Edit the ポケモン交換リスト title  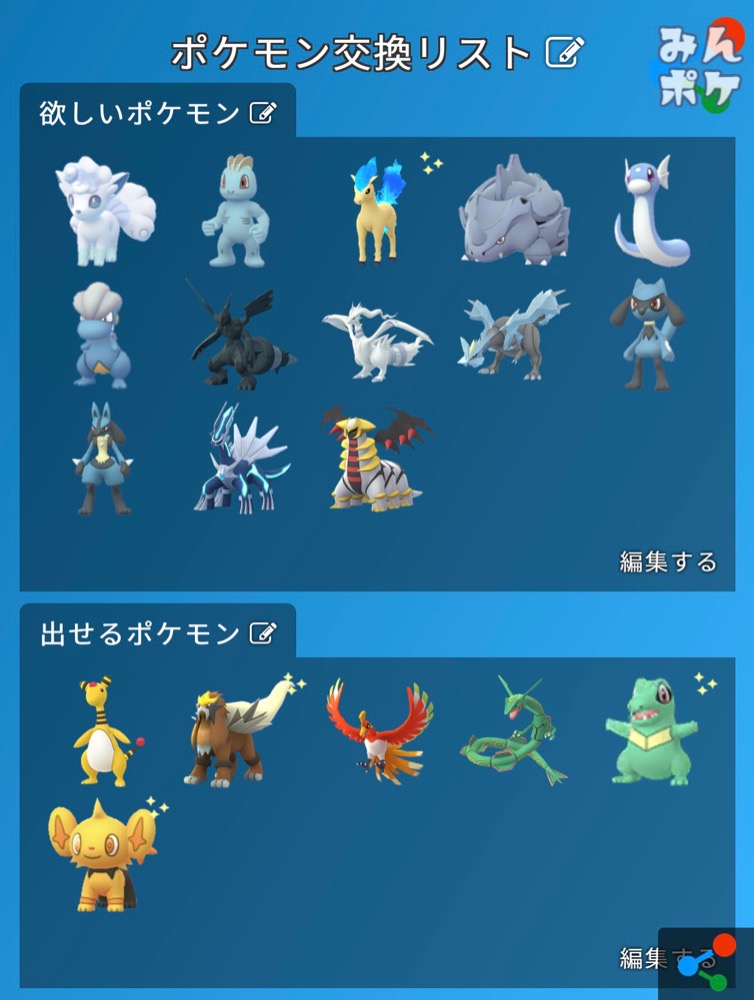click(566, 52)
